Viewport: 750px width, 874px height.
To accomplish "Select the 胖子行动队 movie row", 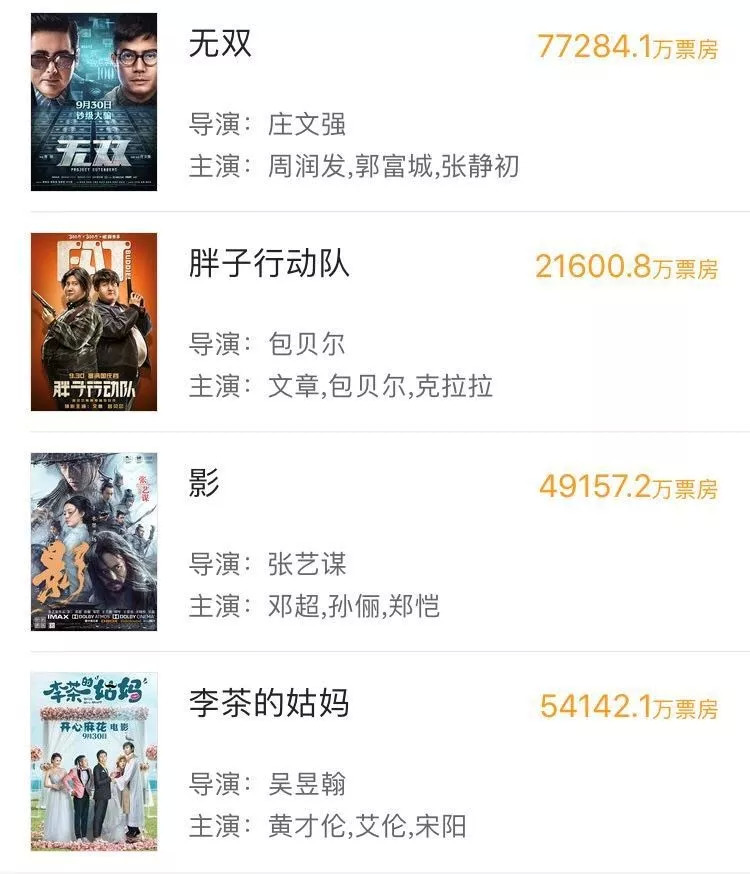I will click(x=269, y=264).
